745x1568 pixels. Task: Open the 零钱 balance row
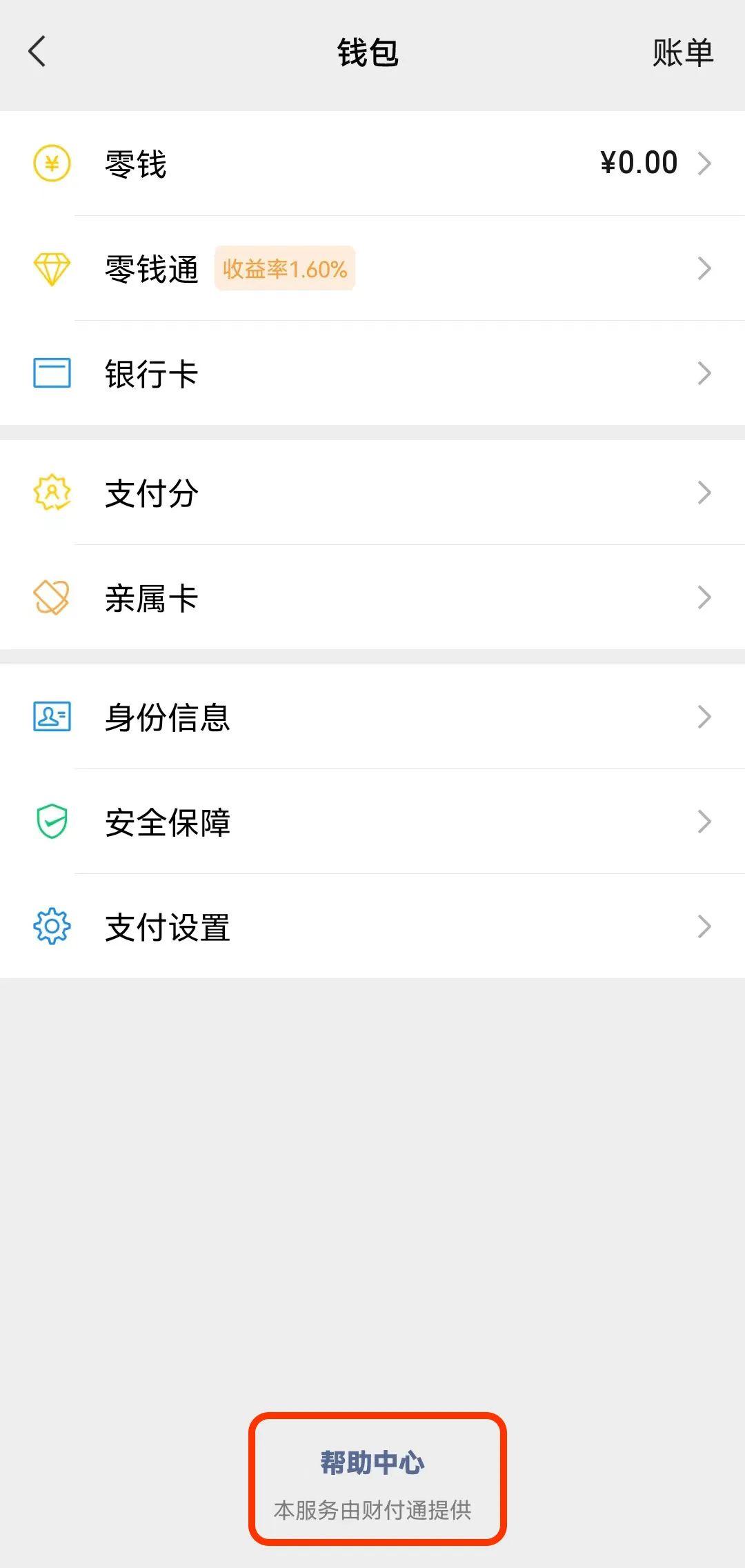pos(372,163)
